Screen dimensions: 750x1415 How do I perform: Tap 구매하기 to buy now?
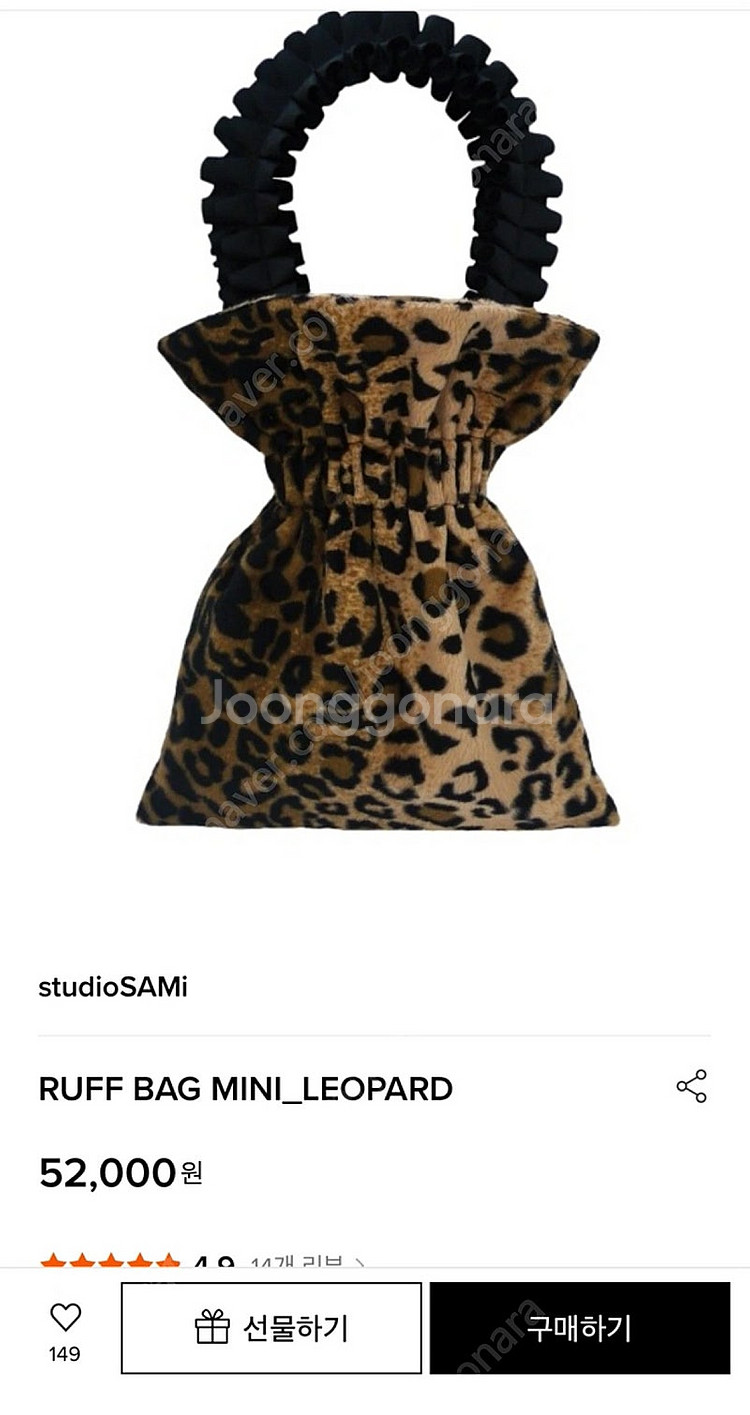[x=580, y=1328]
